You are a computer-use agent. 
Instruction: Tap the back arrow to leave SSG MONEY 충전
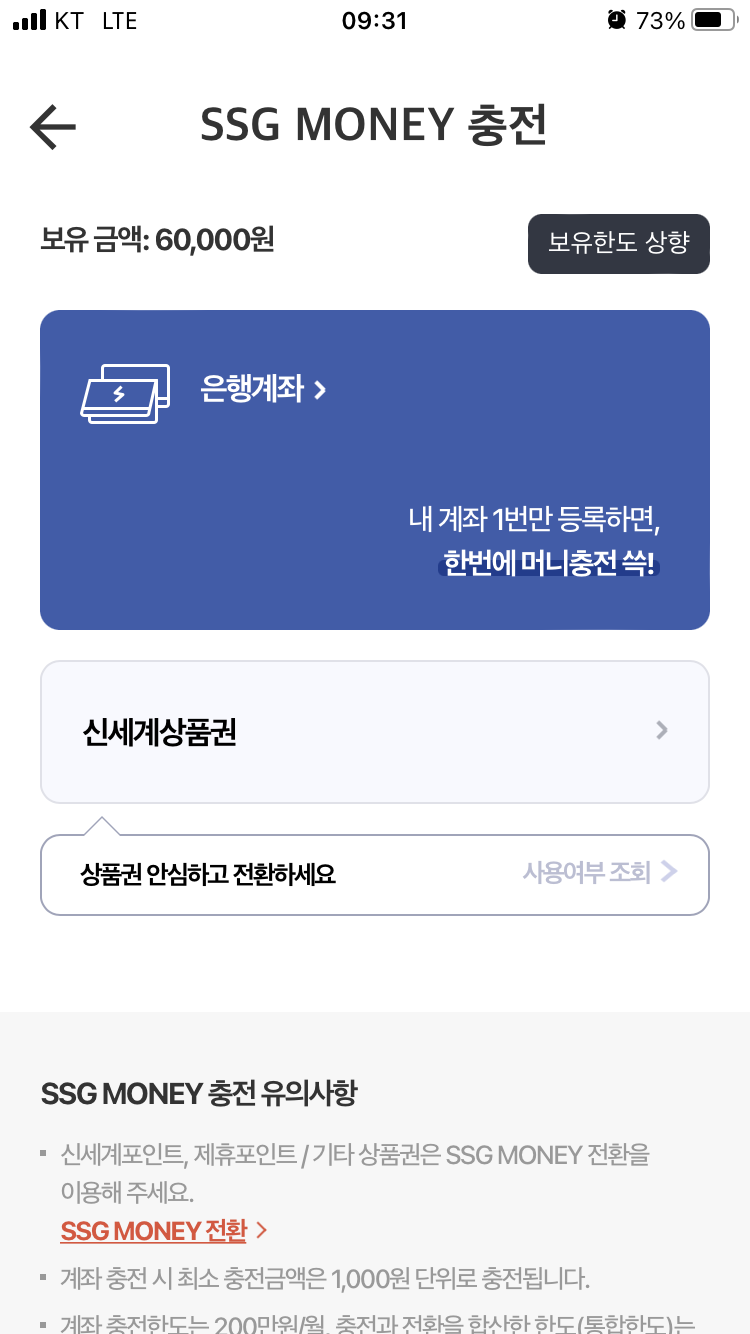52,126
